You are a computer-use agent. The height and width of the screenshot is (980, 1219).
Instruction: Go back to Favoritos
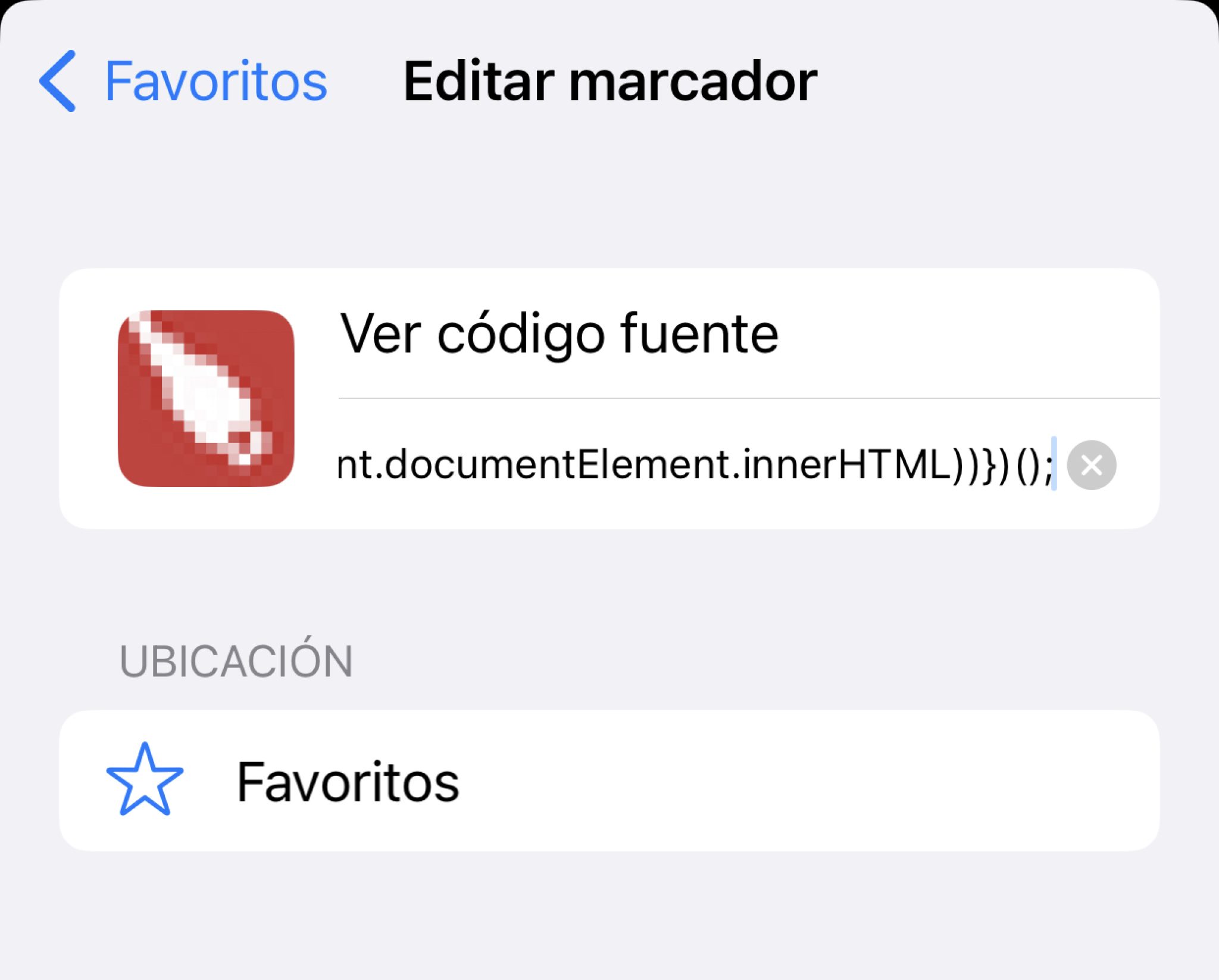click(183, 82)
